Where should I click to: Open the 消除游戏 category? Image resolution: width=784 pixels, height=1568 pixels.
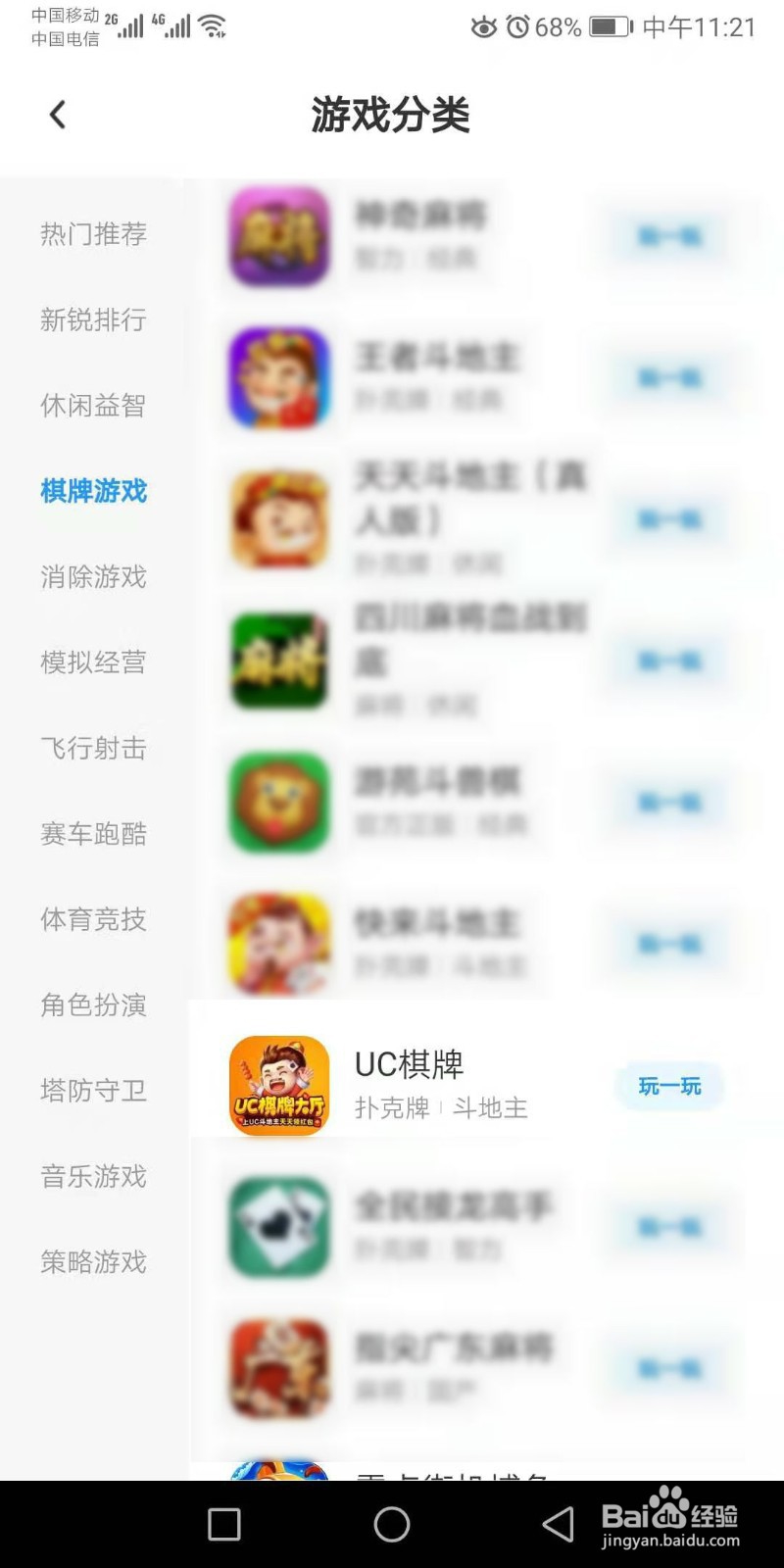(x=93, y=578)
